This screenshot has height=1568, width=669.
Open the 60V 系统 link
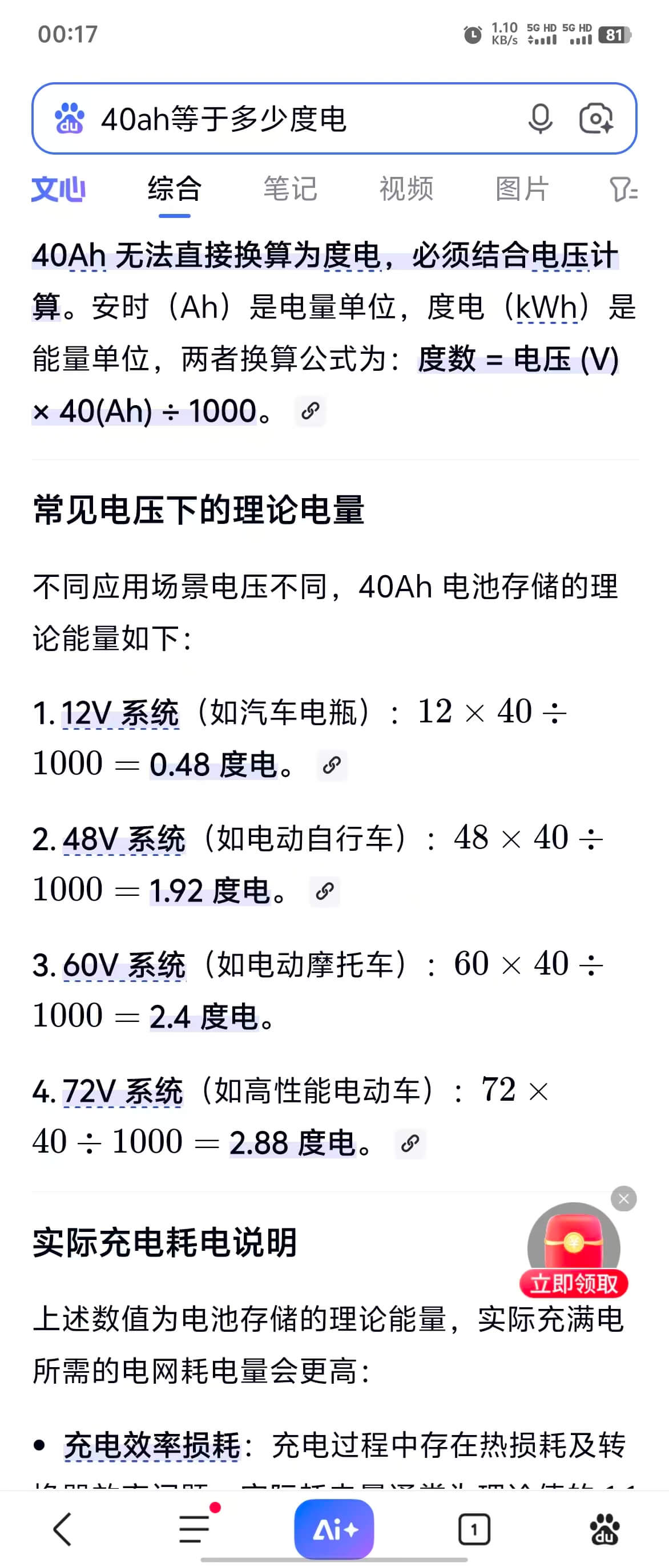click(x=124, y=965)
